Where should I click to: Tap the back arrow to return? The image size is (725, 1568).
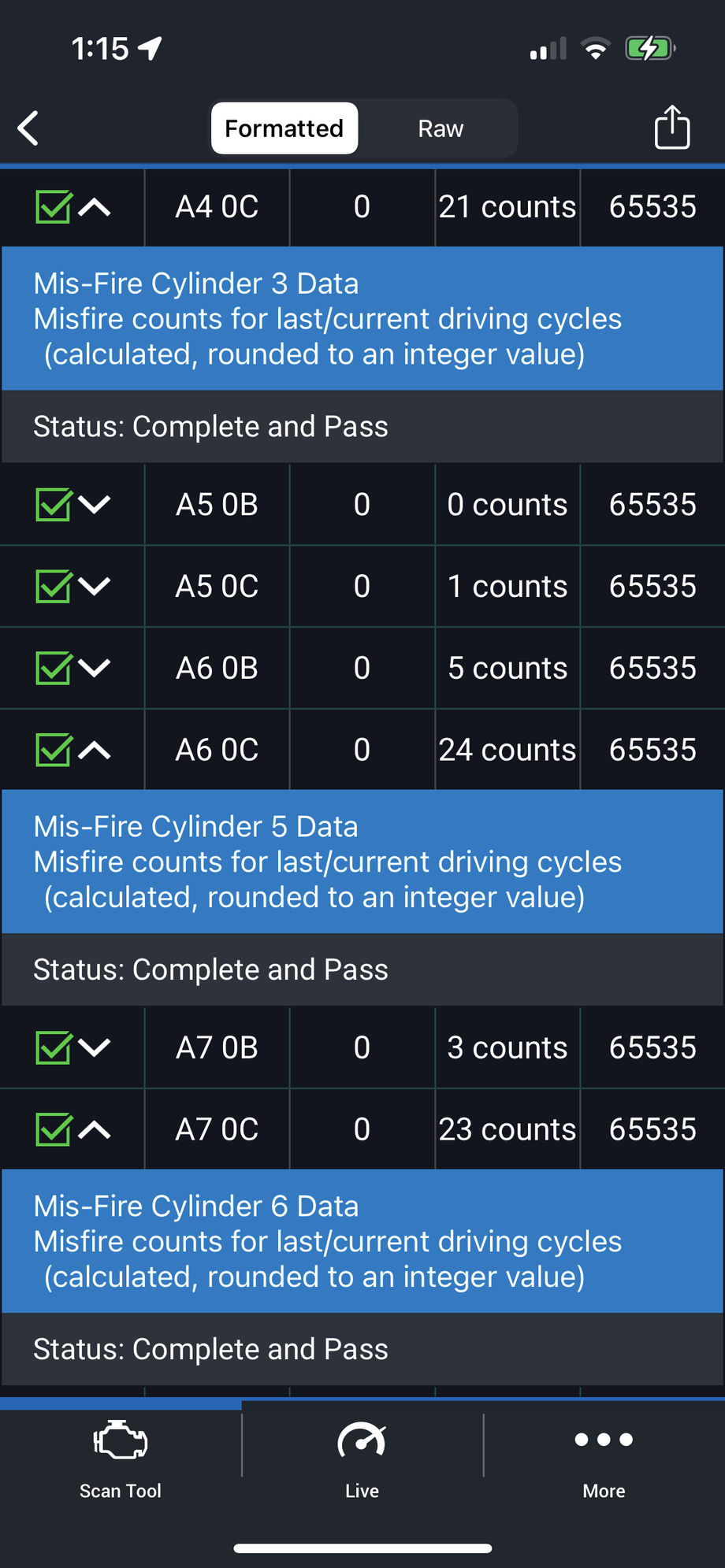coord(28,128)
